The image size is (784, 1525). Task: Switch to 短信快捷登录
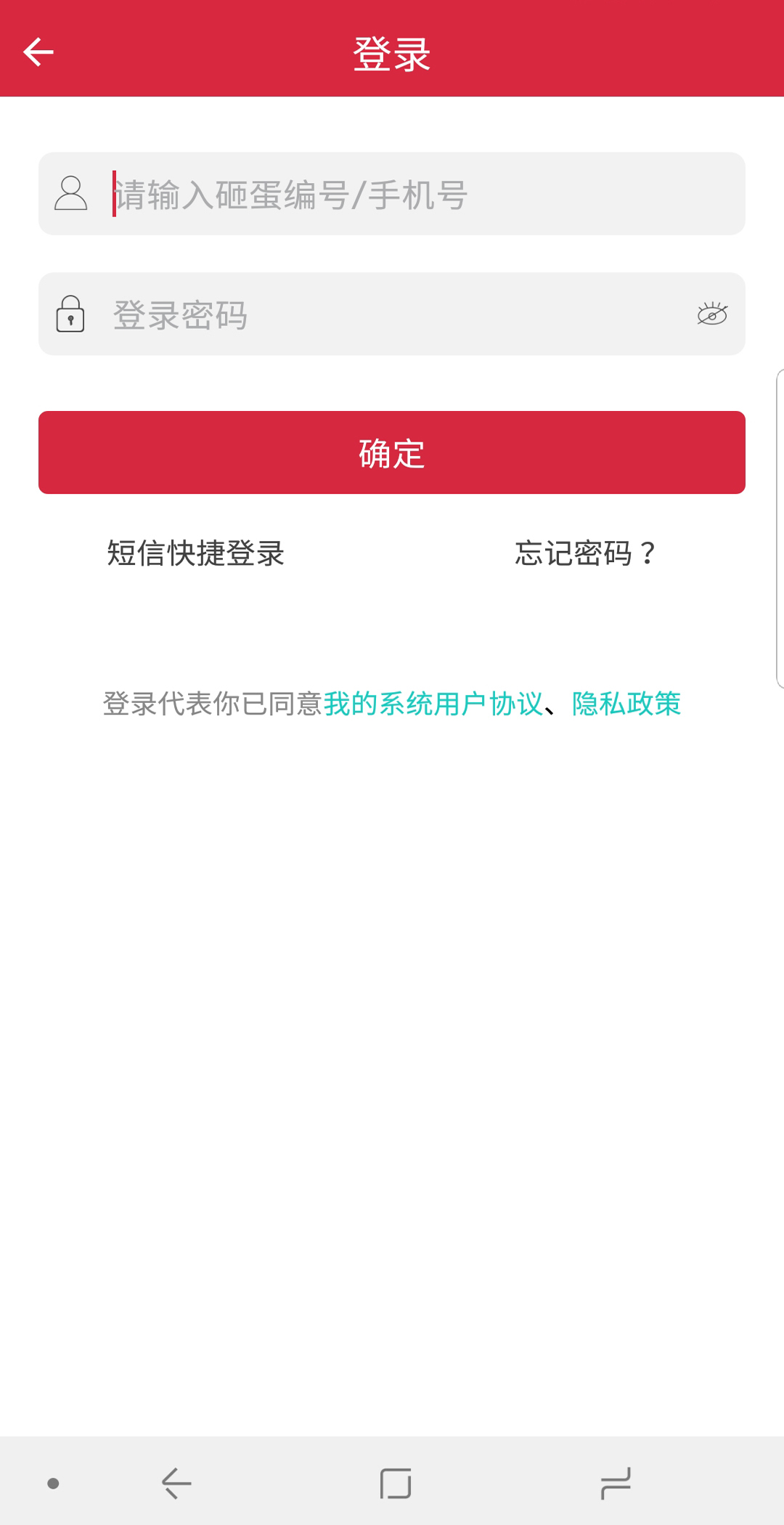pos(196,553)
